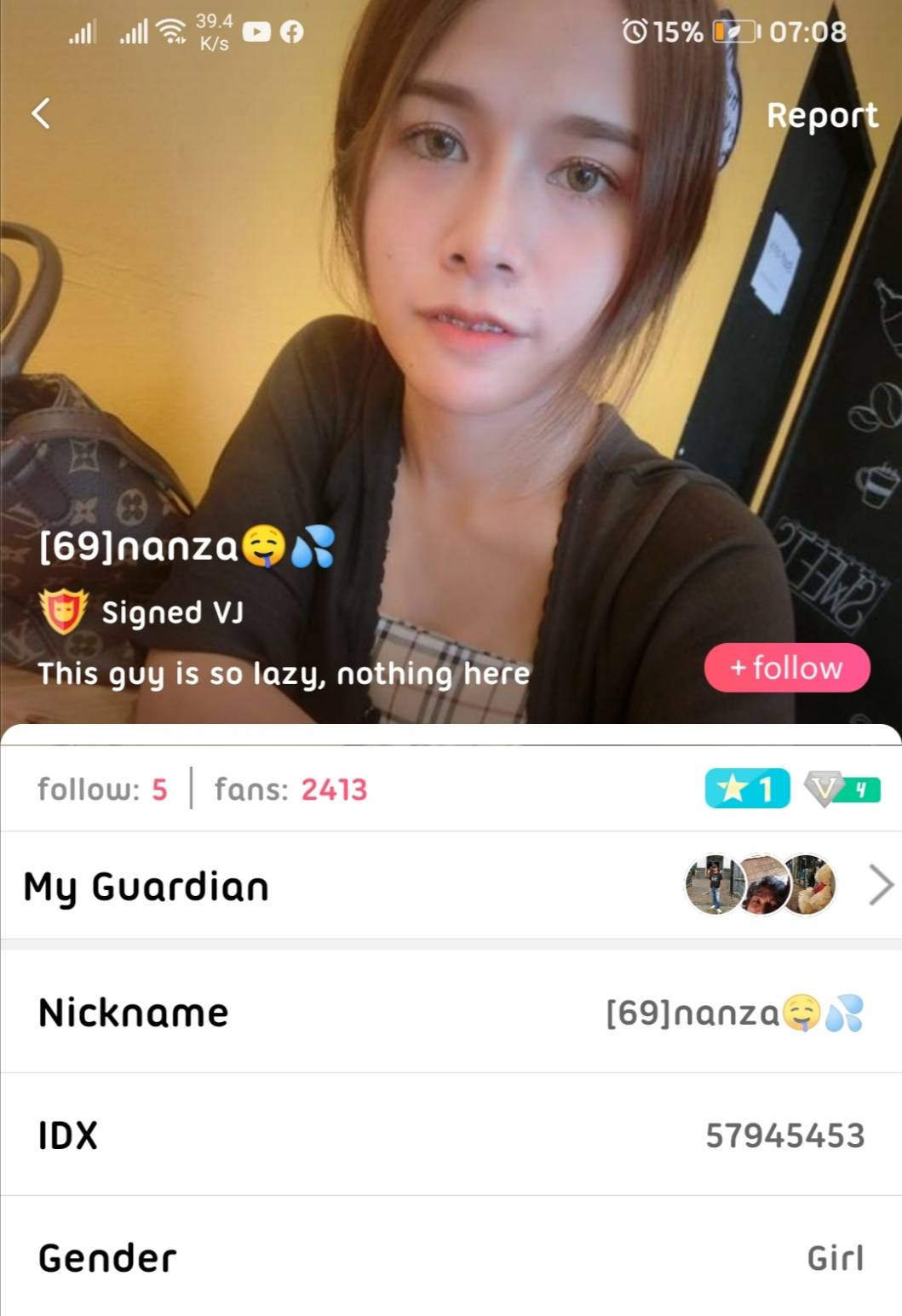This screenshot has width=902, height=1316.
Task: Follow this signed VJ
Action: tap(786, 668)
